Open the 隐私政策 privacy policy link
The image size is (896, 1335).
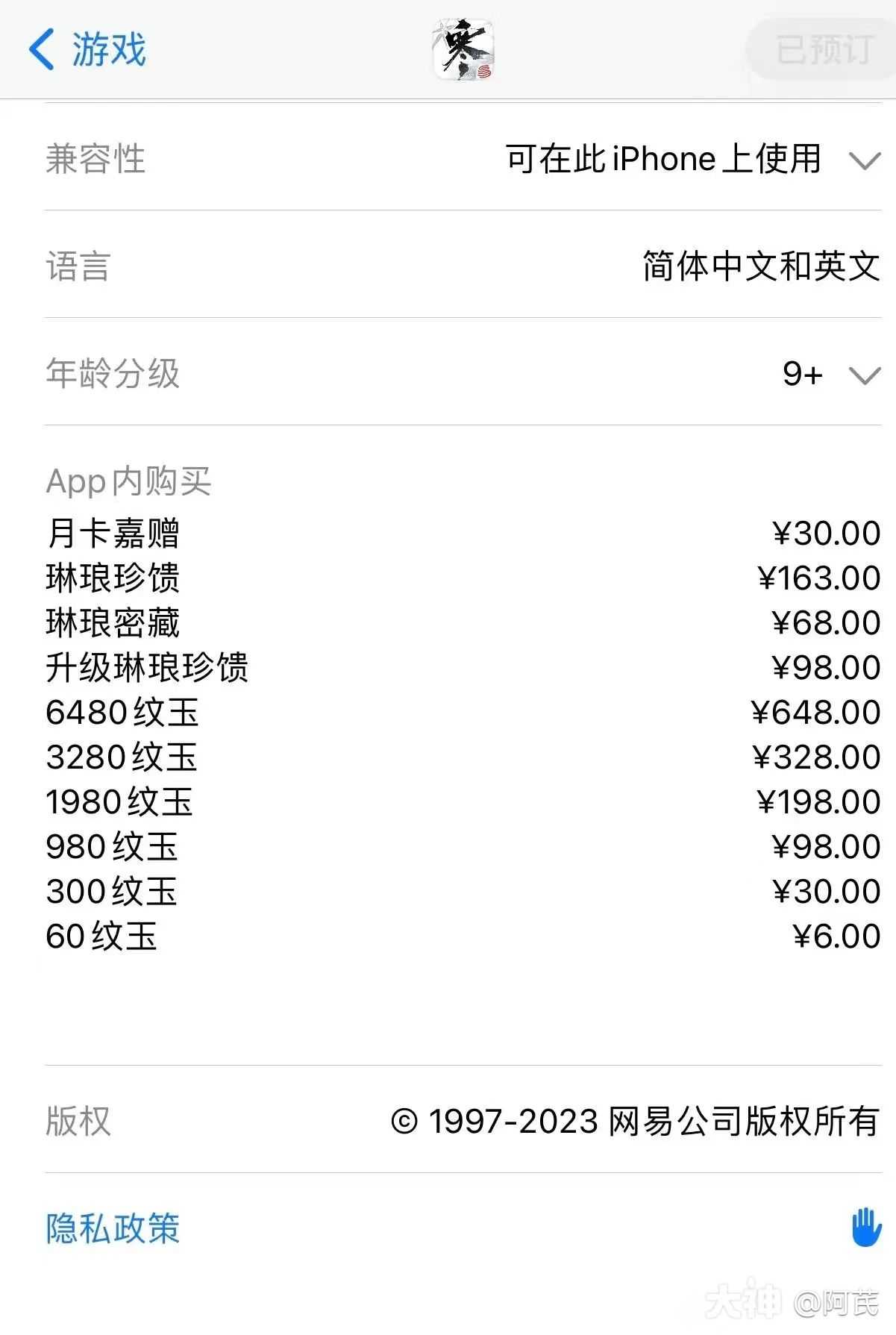click(113, 1228)
